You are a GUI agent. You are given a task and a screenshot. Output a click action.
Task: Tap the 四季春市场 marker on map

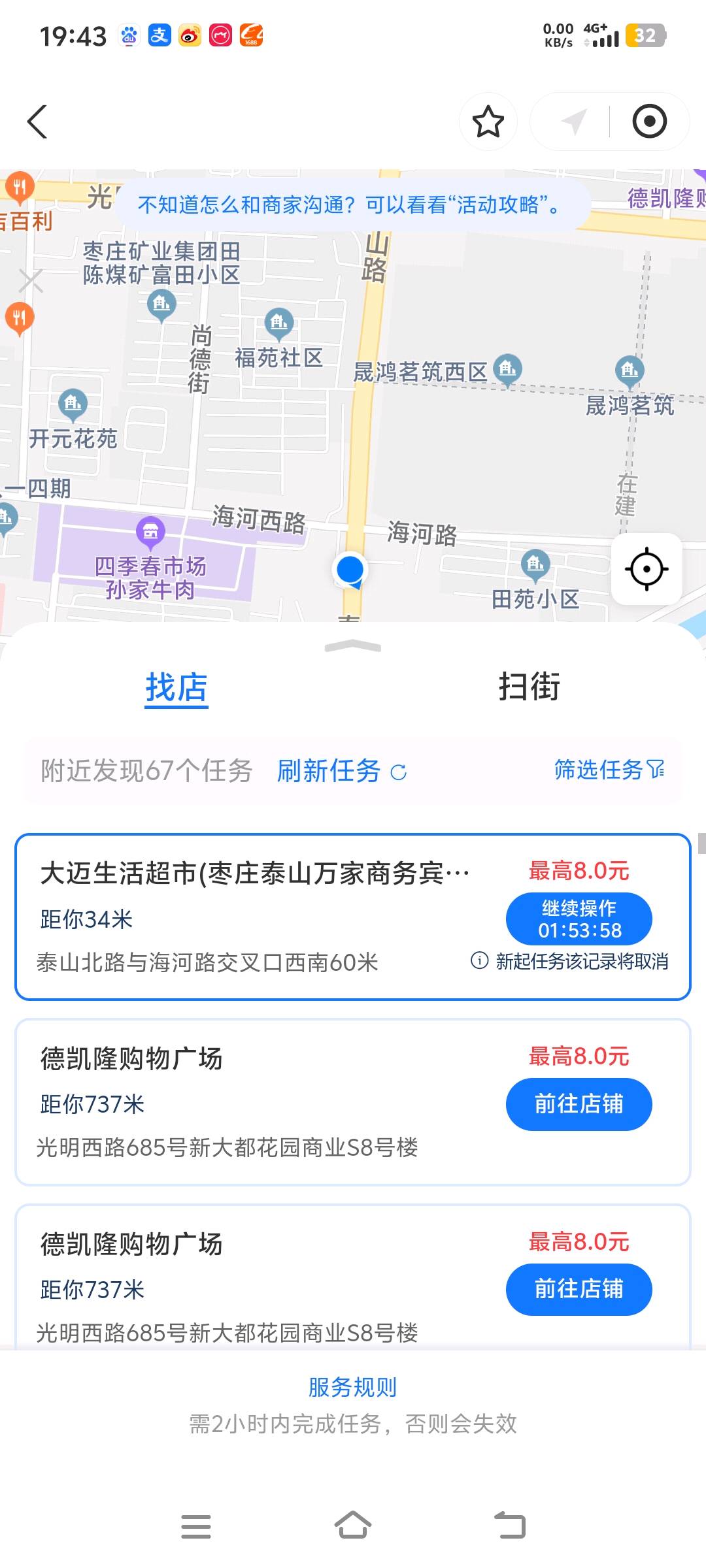(x=152, y=532)
